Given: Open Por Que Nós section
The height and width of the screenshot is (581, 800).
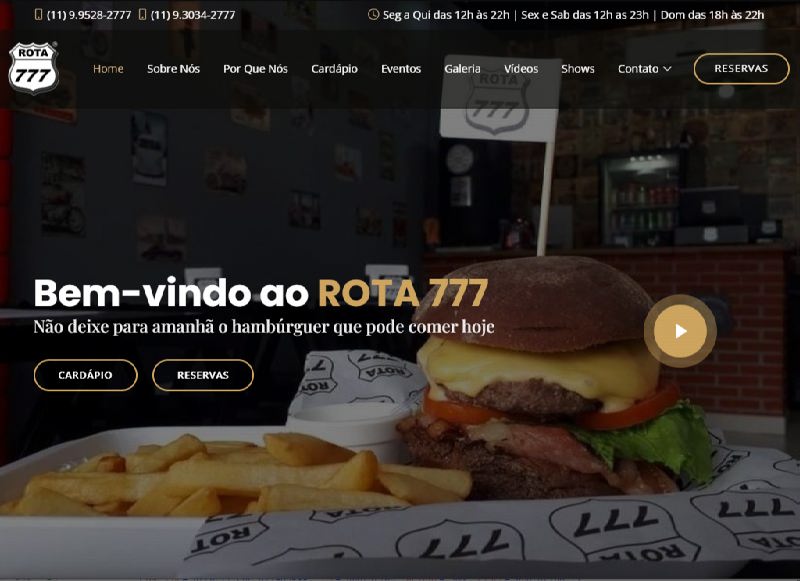Looking at the screenshot, I should (x=255, y=69).
